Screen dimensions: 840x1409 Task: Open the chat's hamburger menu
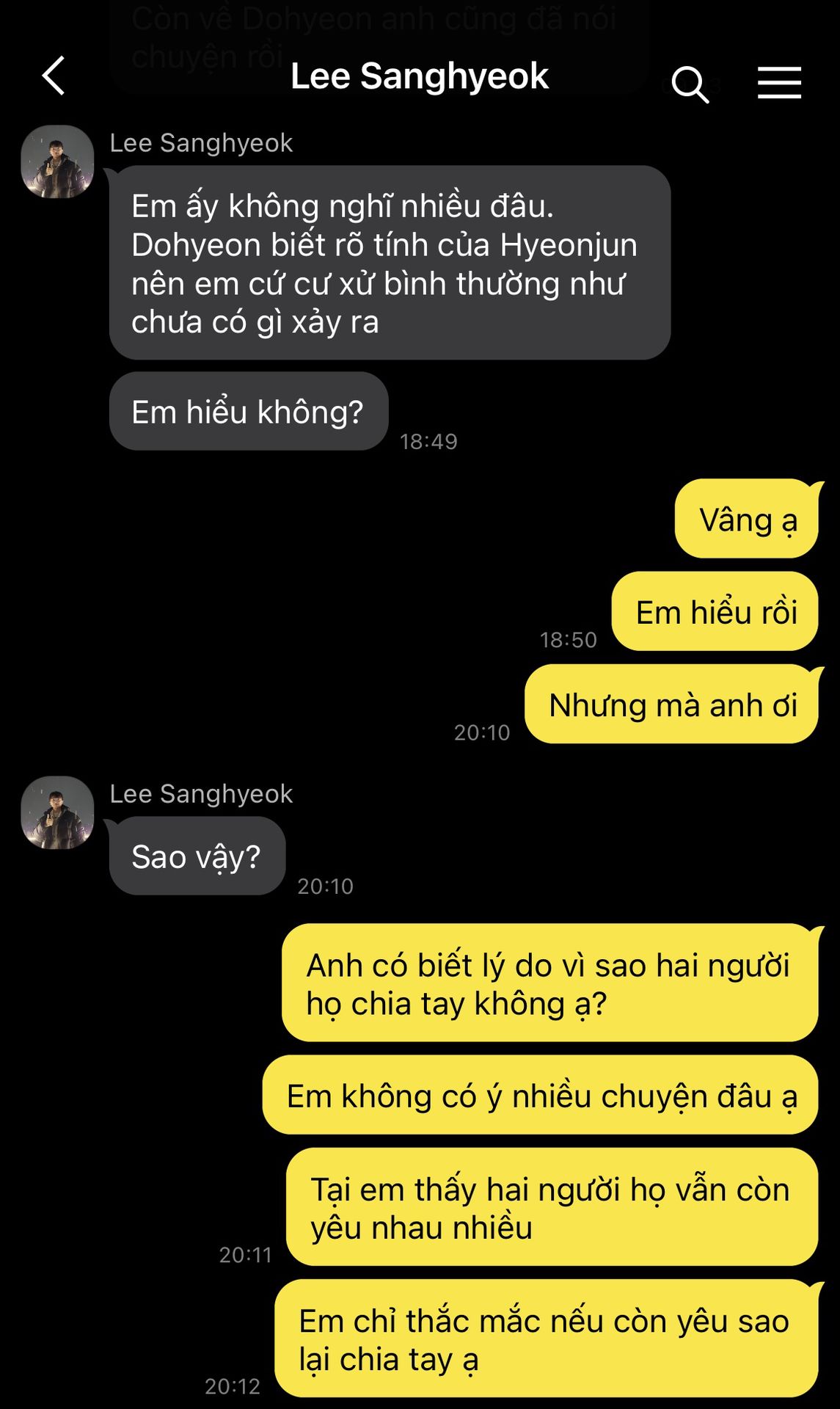pyautogui.click(x=779, y=82)
